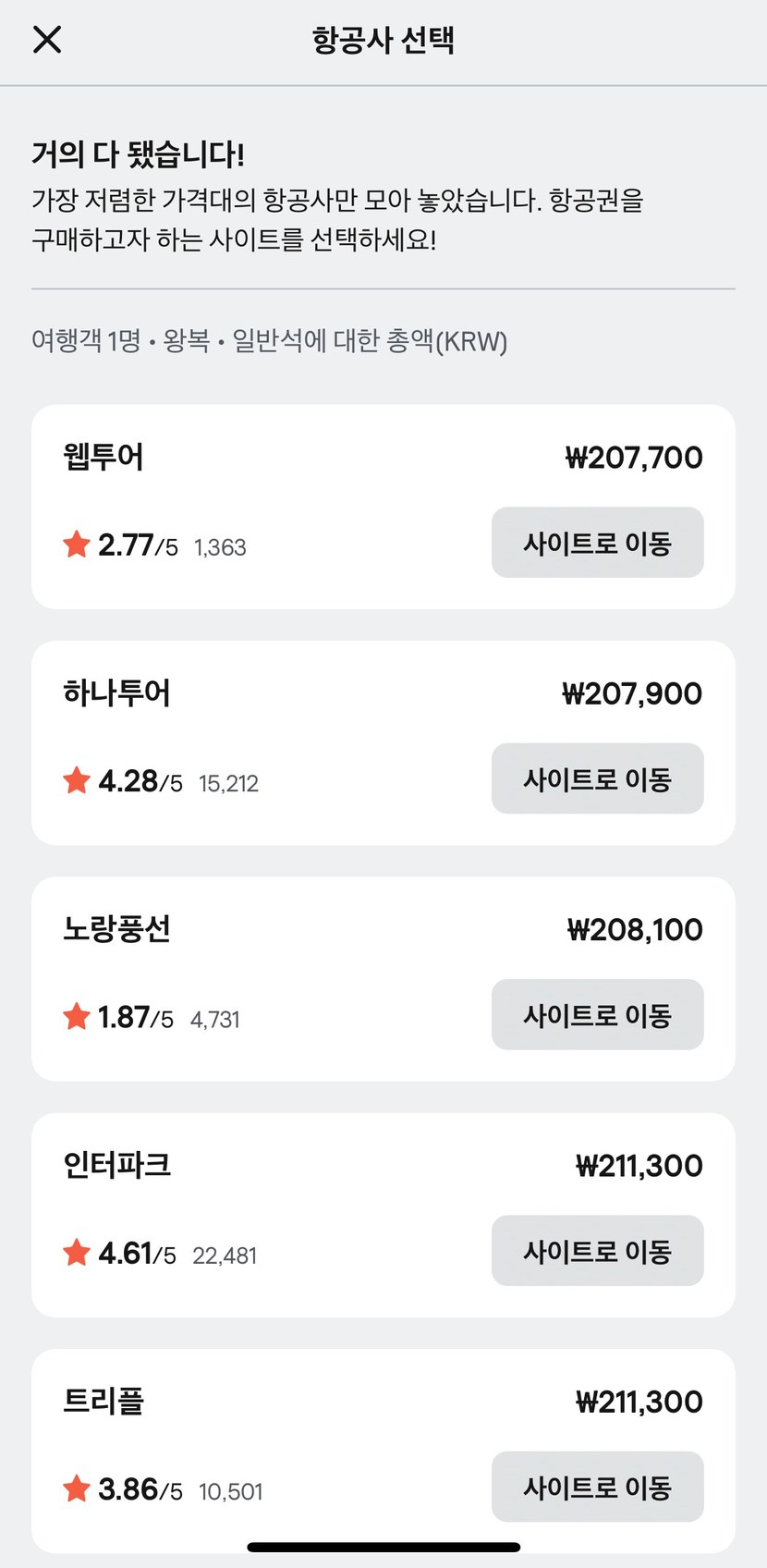
Task: Open the 노랑풍선 site via 사이트로 이동
Action: point(597,1014)
